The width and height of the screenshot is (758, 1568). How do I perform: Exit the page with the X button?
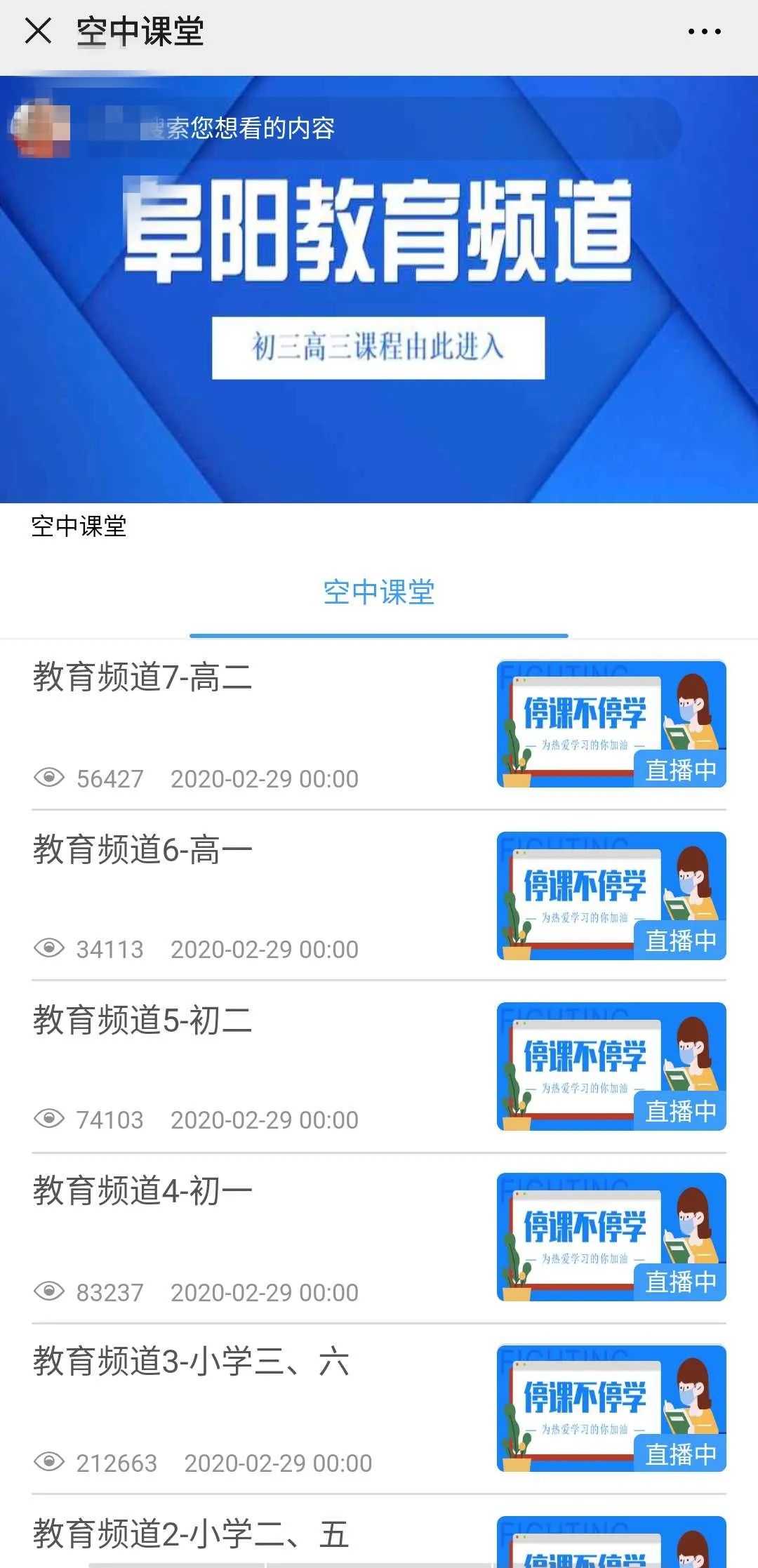(39, 31)
